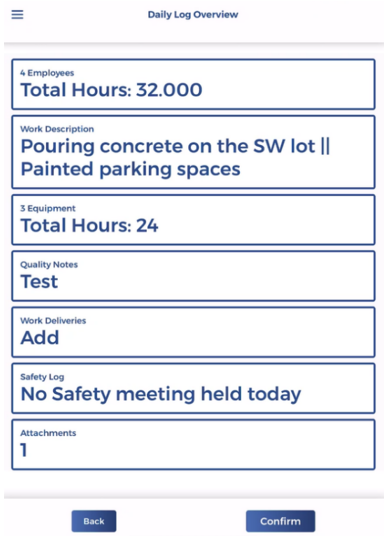
Task: Go back using the Back button
Action: pyautogui.click(x=94, y=521)
